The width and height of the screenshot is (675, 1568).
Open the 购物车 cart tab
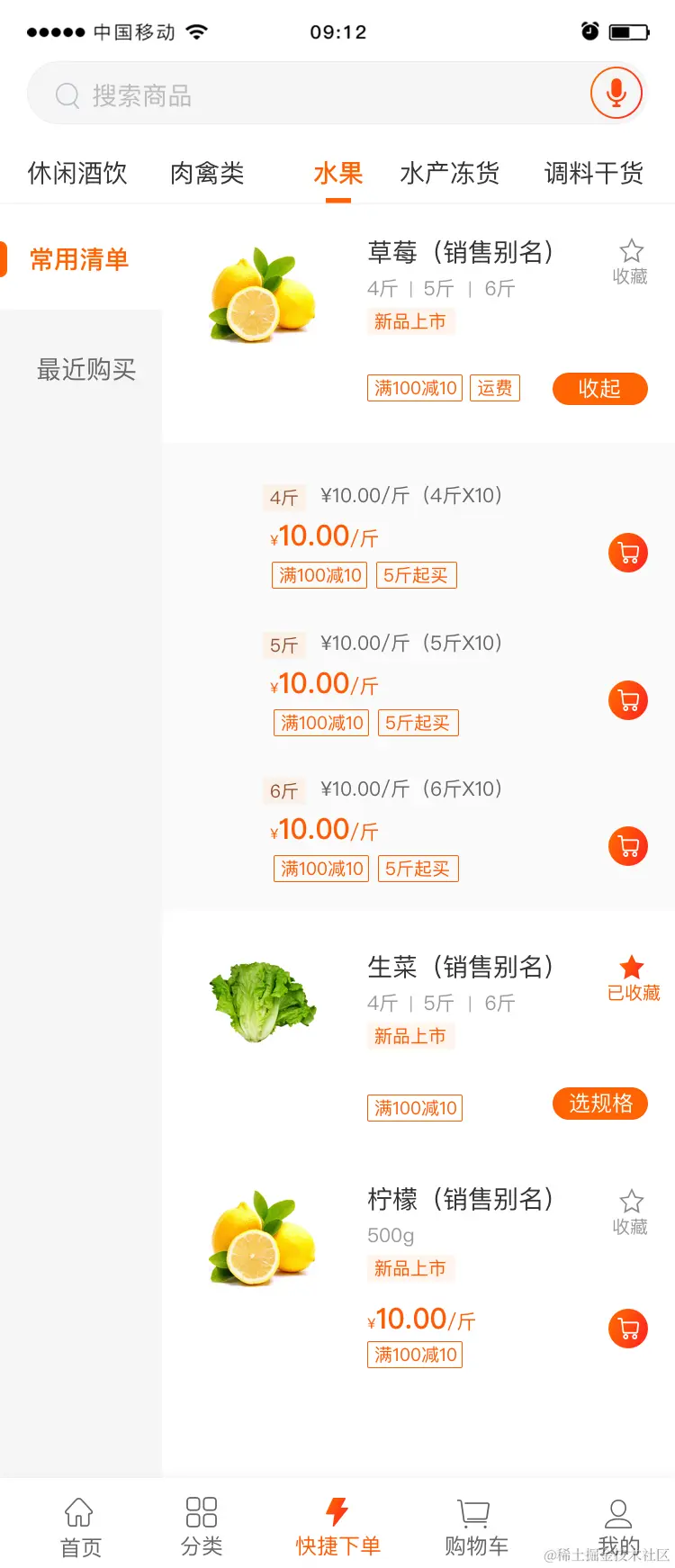point(476,1527)
